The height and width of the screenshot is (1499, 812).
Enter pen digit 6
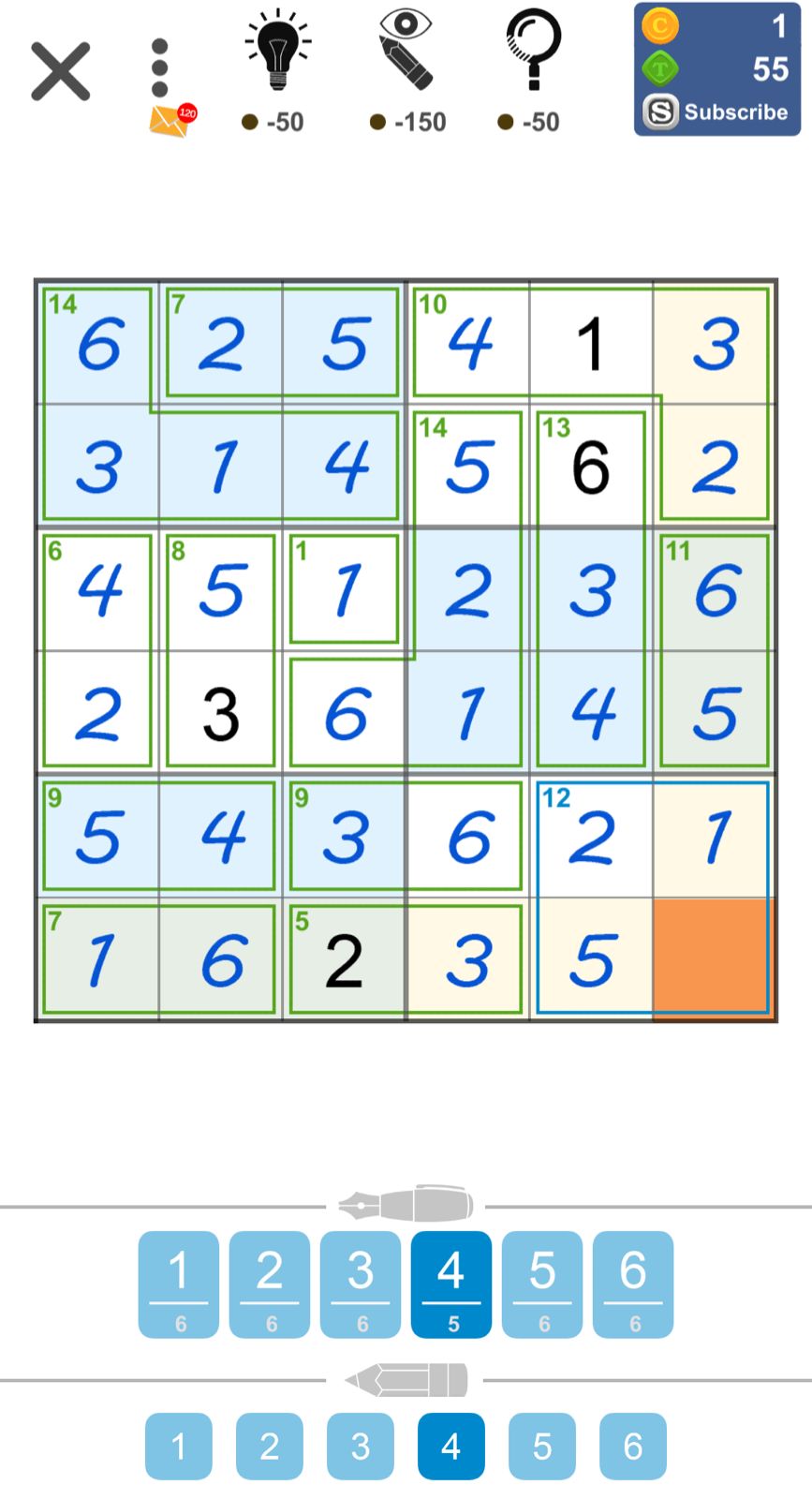click(x=633, y=1284)
